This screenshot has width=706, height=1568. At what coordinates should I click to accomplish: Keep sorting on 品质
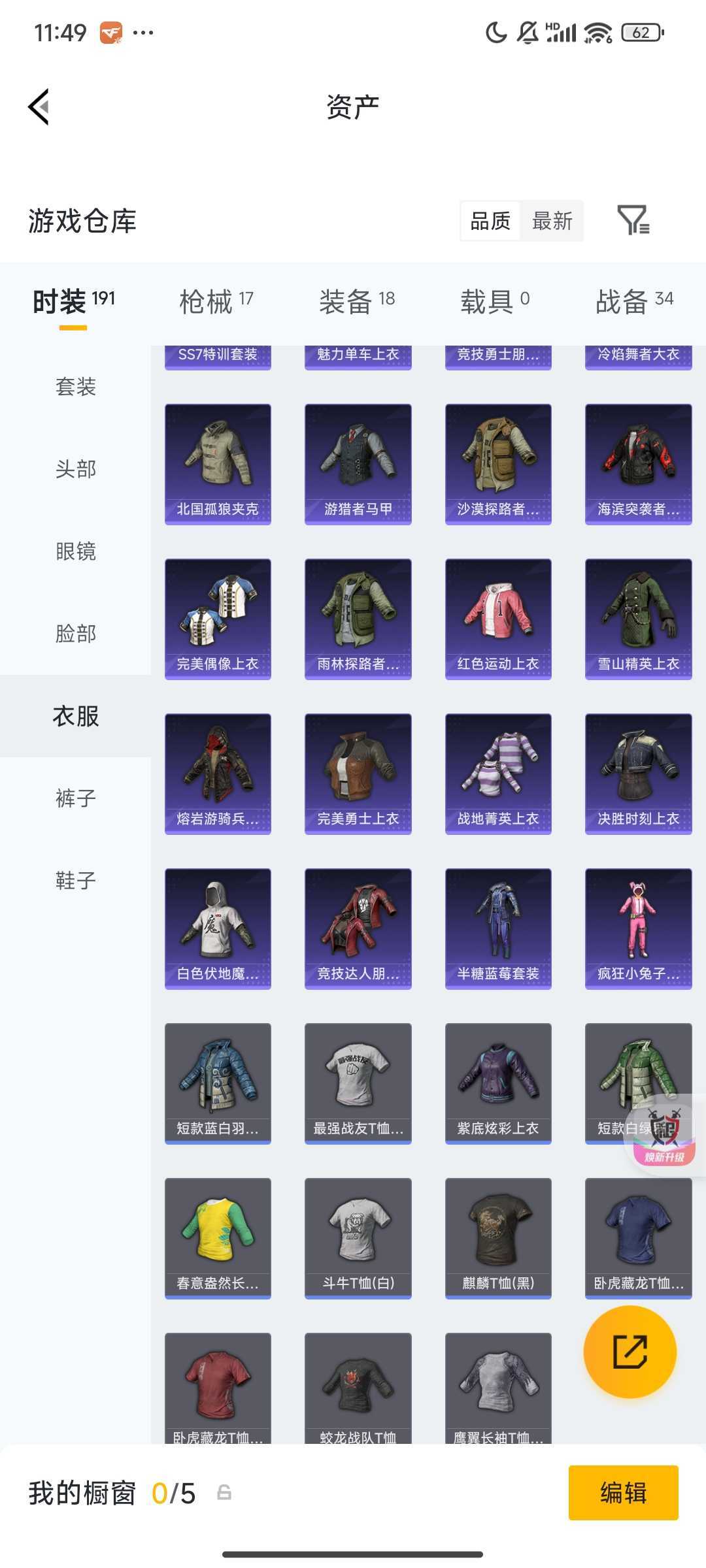[x=491, y=221]
